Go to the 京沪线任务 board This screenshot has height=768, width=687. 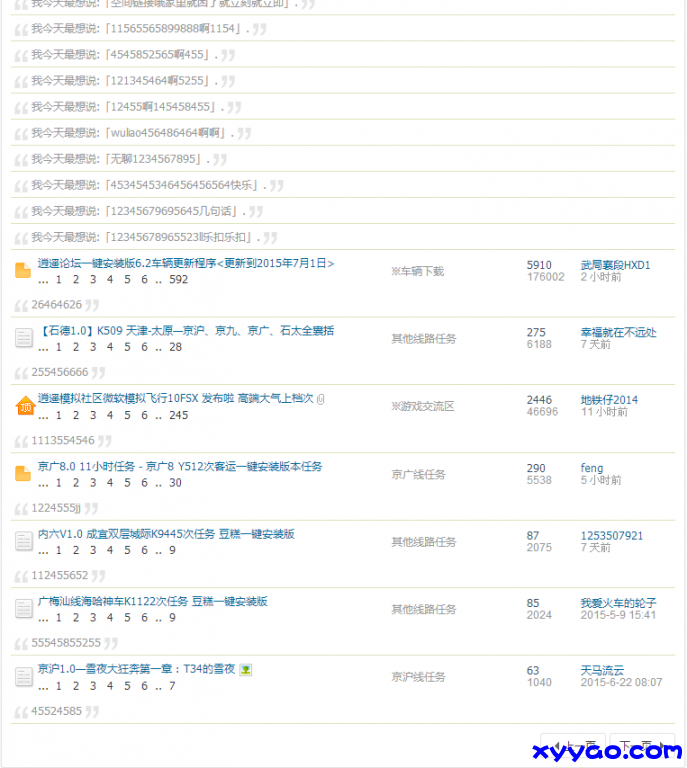click(418, 677)
